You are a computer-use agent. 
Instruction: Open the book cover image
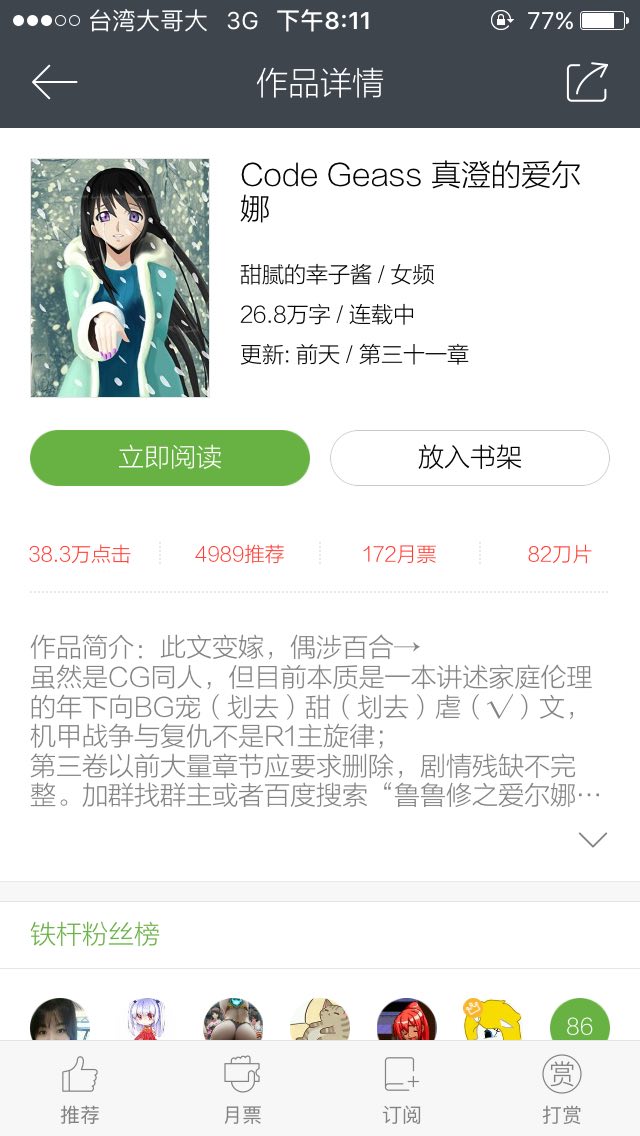120,278
